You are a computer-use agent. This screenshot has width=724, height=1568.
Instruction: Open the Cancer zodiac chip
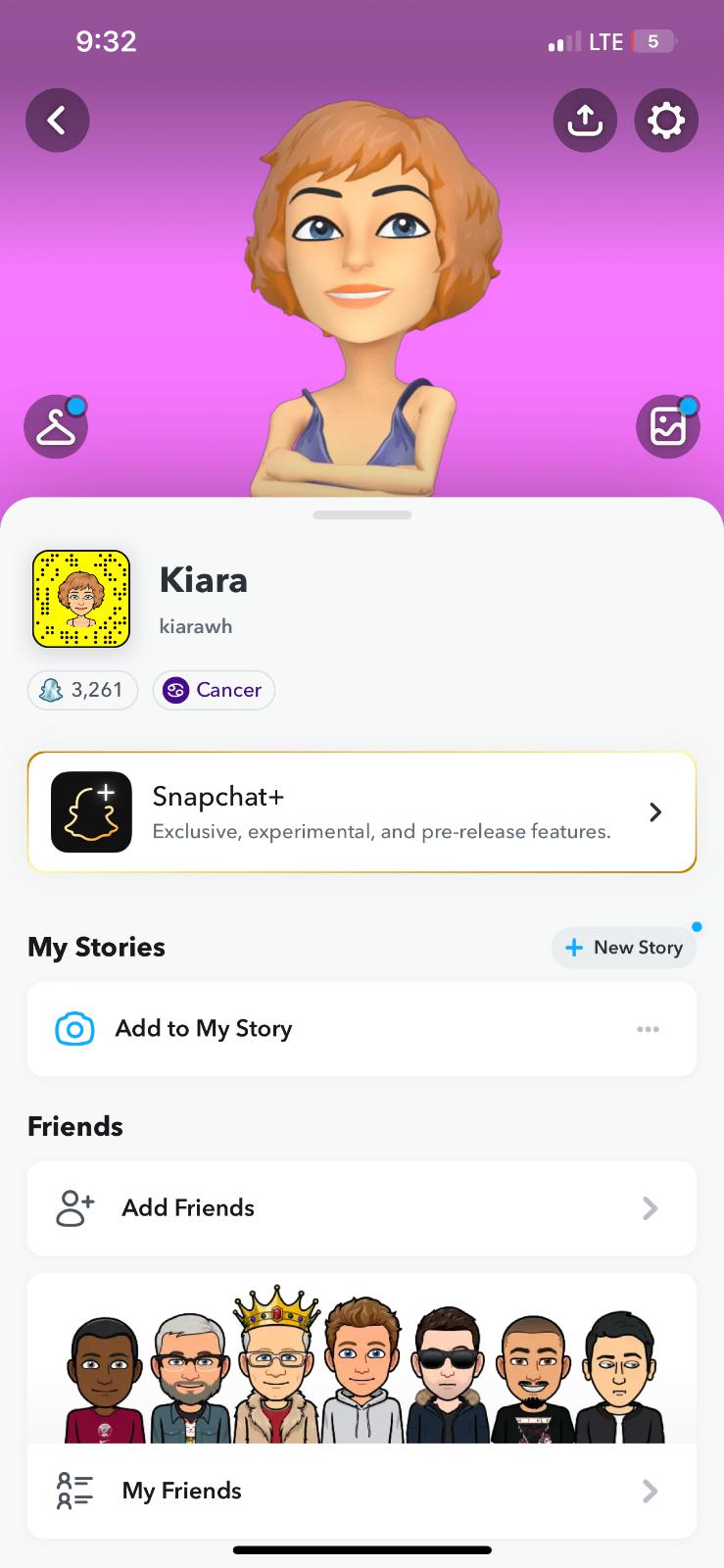tap(214, 690)
